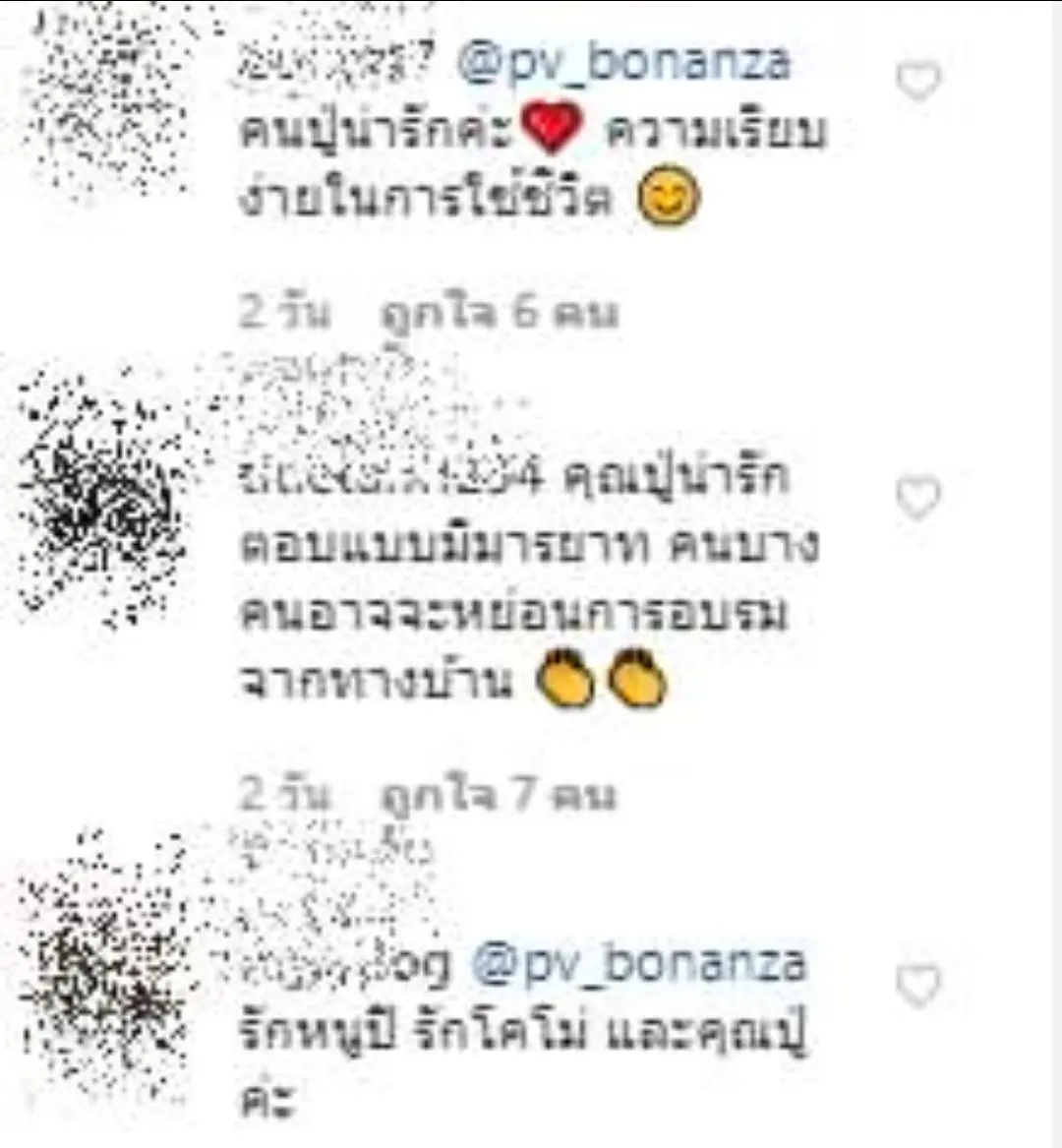Open @pv_bonanza mention in the รักหนูปี comment
The image size is (1062, 1148).
pyautogui.click(x=638, y=964)
